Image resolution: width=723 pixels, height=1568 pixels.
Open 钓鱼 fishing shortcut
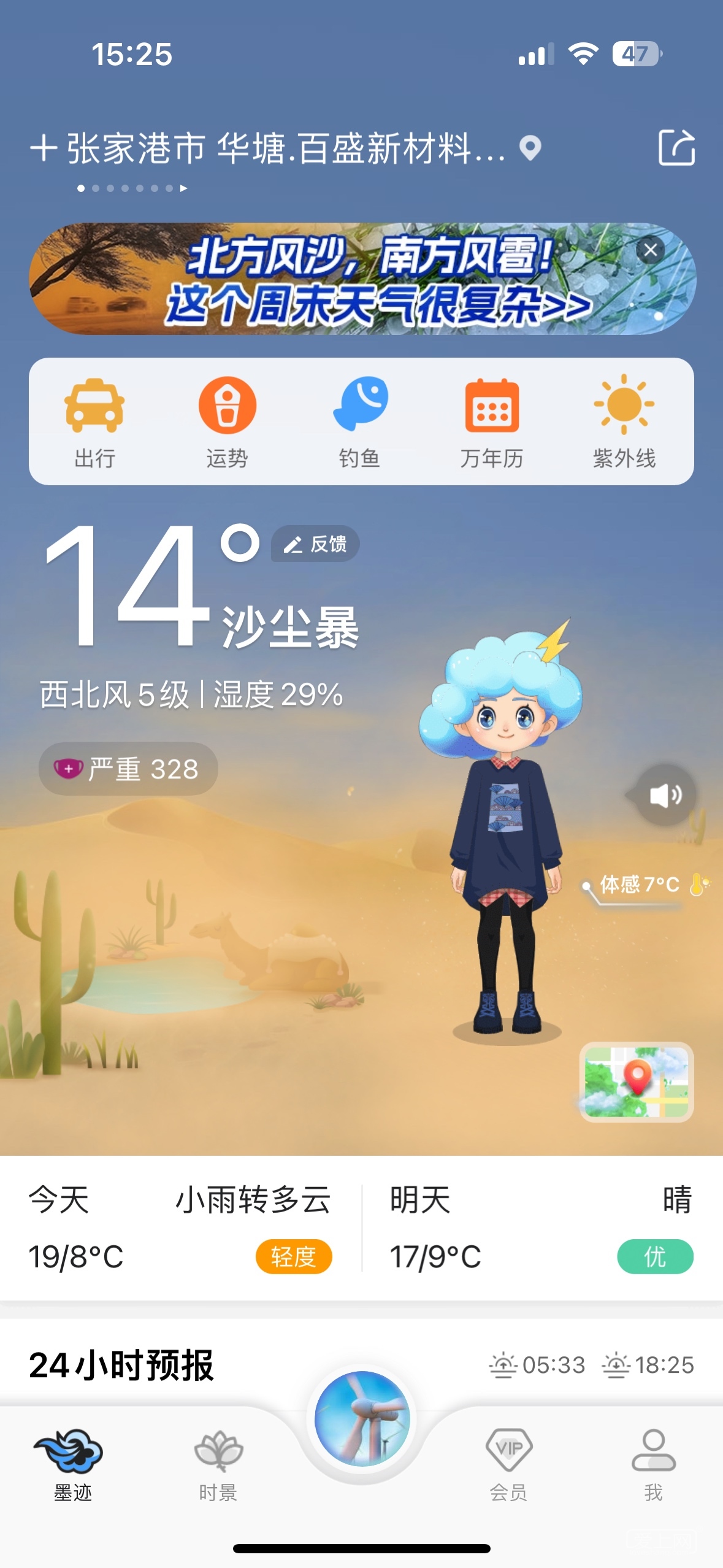pyautogui.click(x=360, y=422)
